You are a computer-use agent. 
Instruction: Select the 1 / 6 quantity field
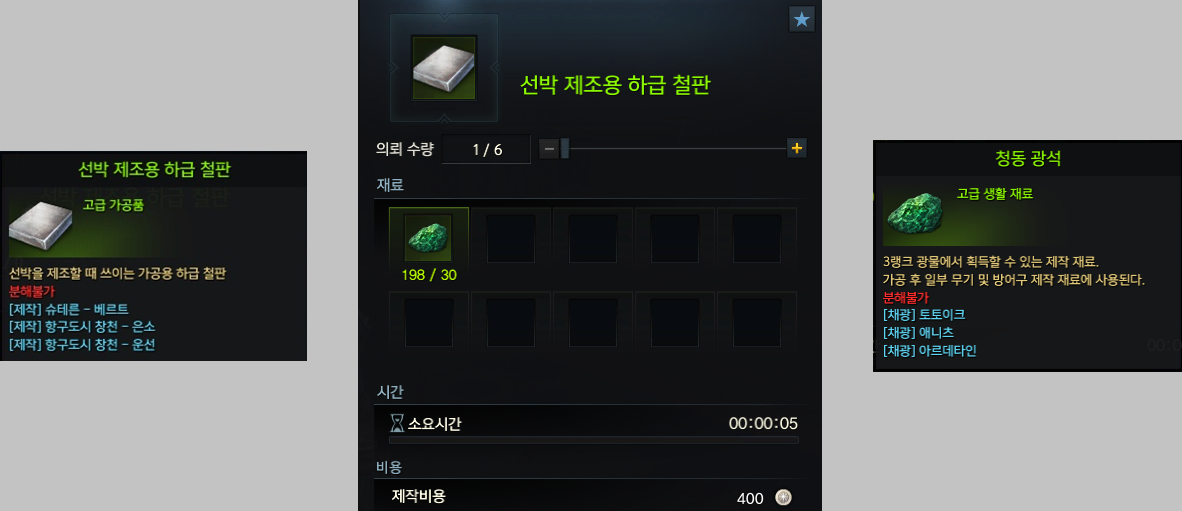pyautogui.click(x=486, y=149)
